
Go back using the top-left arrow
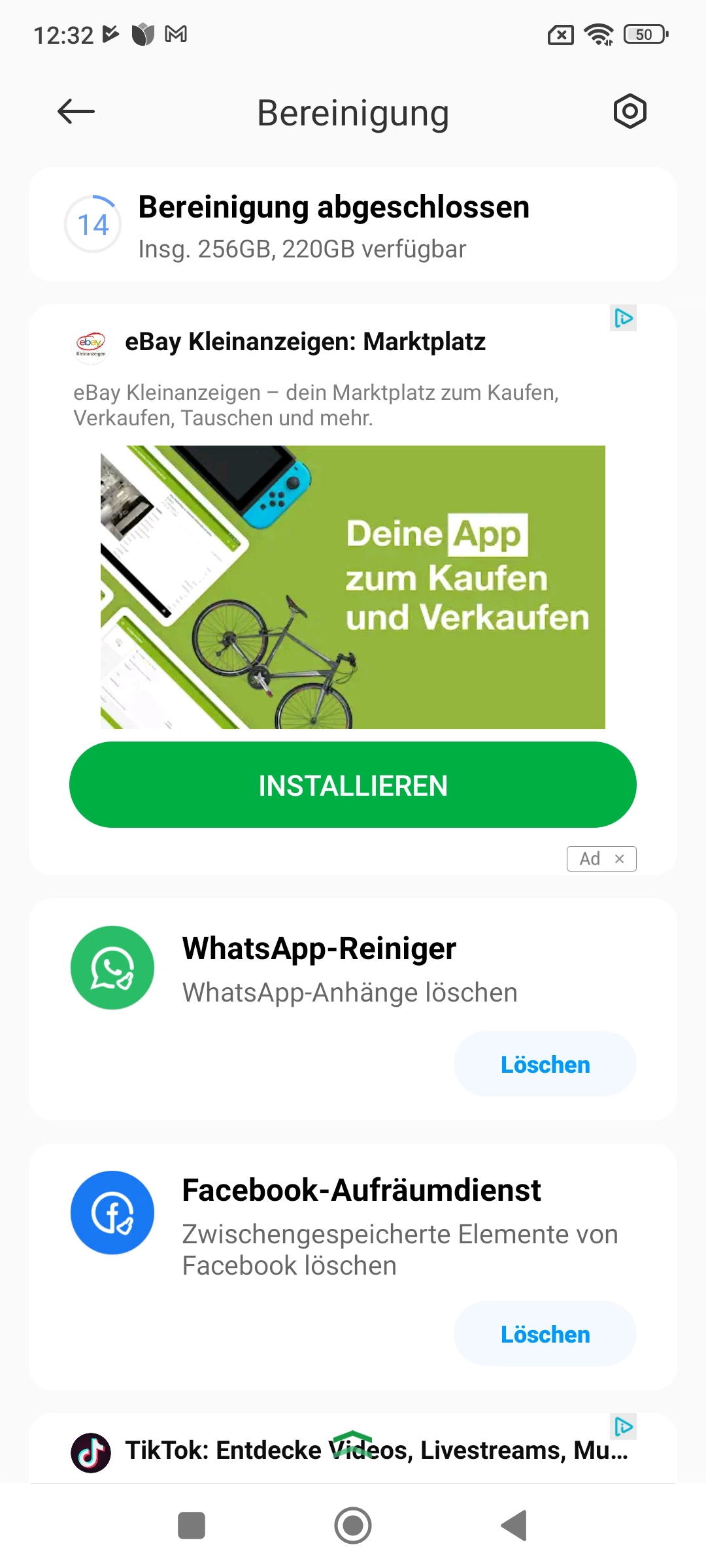click(76, 112)
